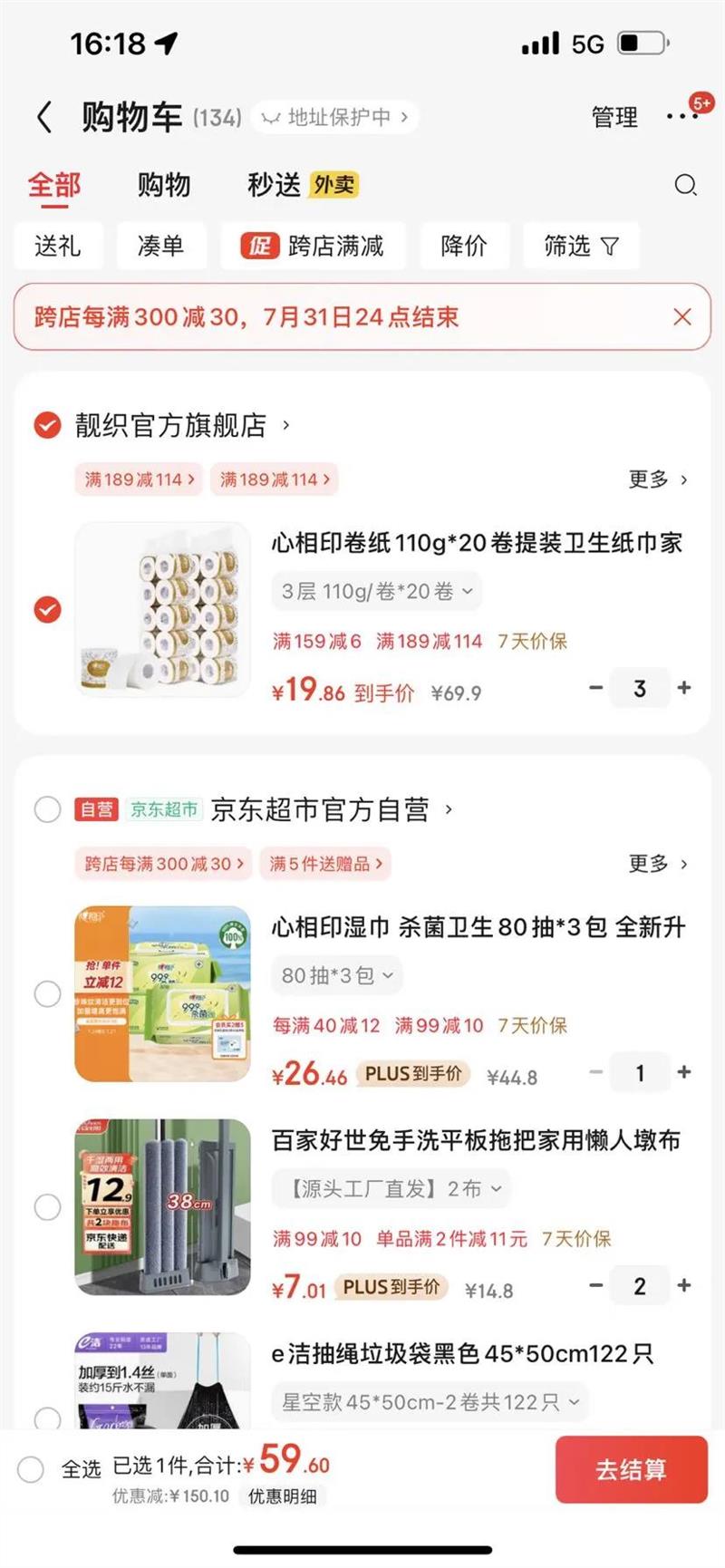Uncheck the 靓织官方旗舰店 store checkbox
Viewport: 725px width, 1568px height.
click(47, 424)
